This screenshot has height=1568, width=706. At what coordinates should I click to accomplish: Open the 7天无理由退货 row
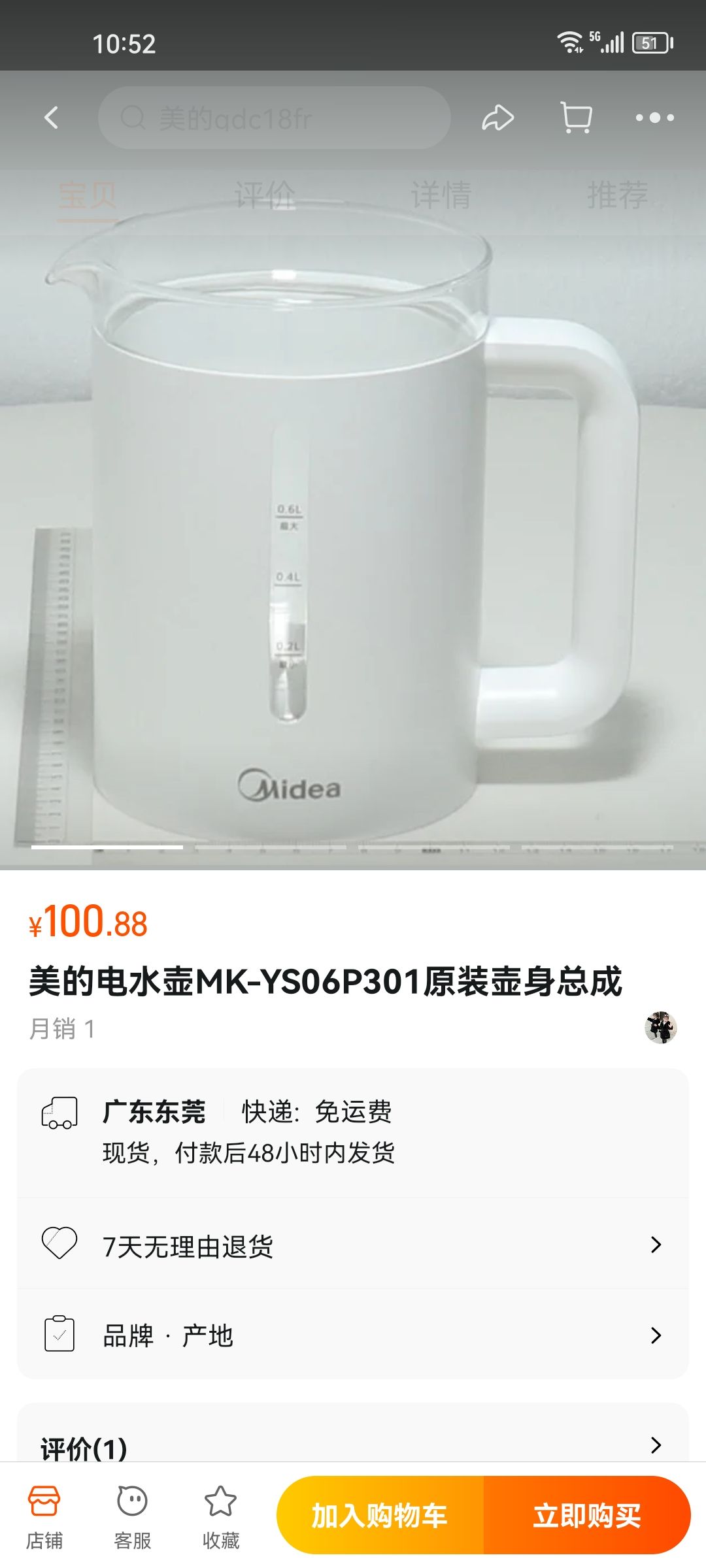pos(353,1245)
